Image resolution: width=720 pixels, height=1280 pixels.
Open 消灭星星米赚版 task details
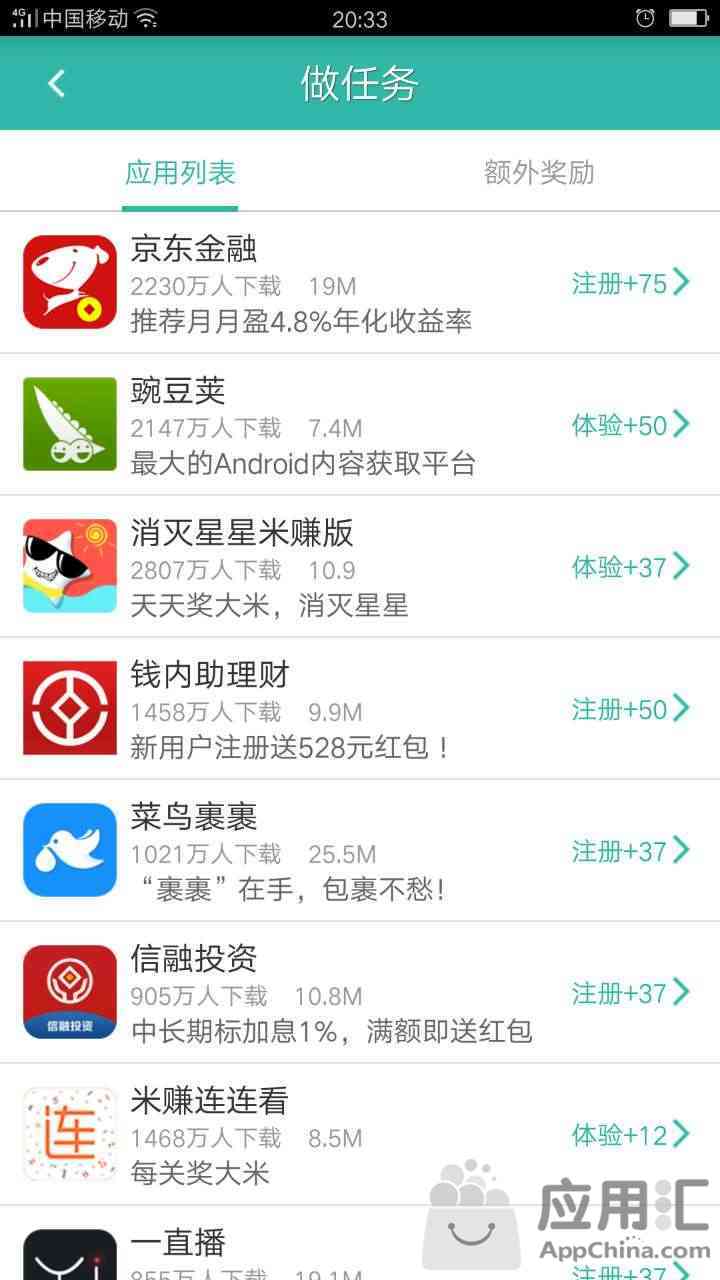pyautogui.click(x=360, y=567)
